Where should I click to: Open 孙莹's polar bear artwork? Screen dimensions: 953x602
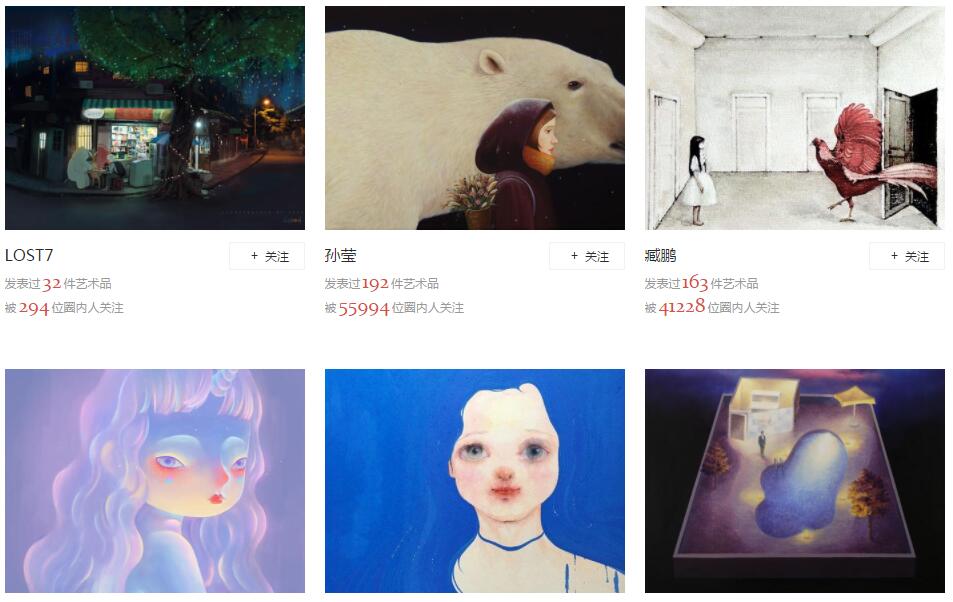(x=475, y=118)
